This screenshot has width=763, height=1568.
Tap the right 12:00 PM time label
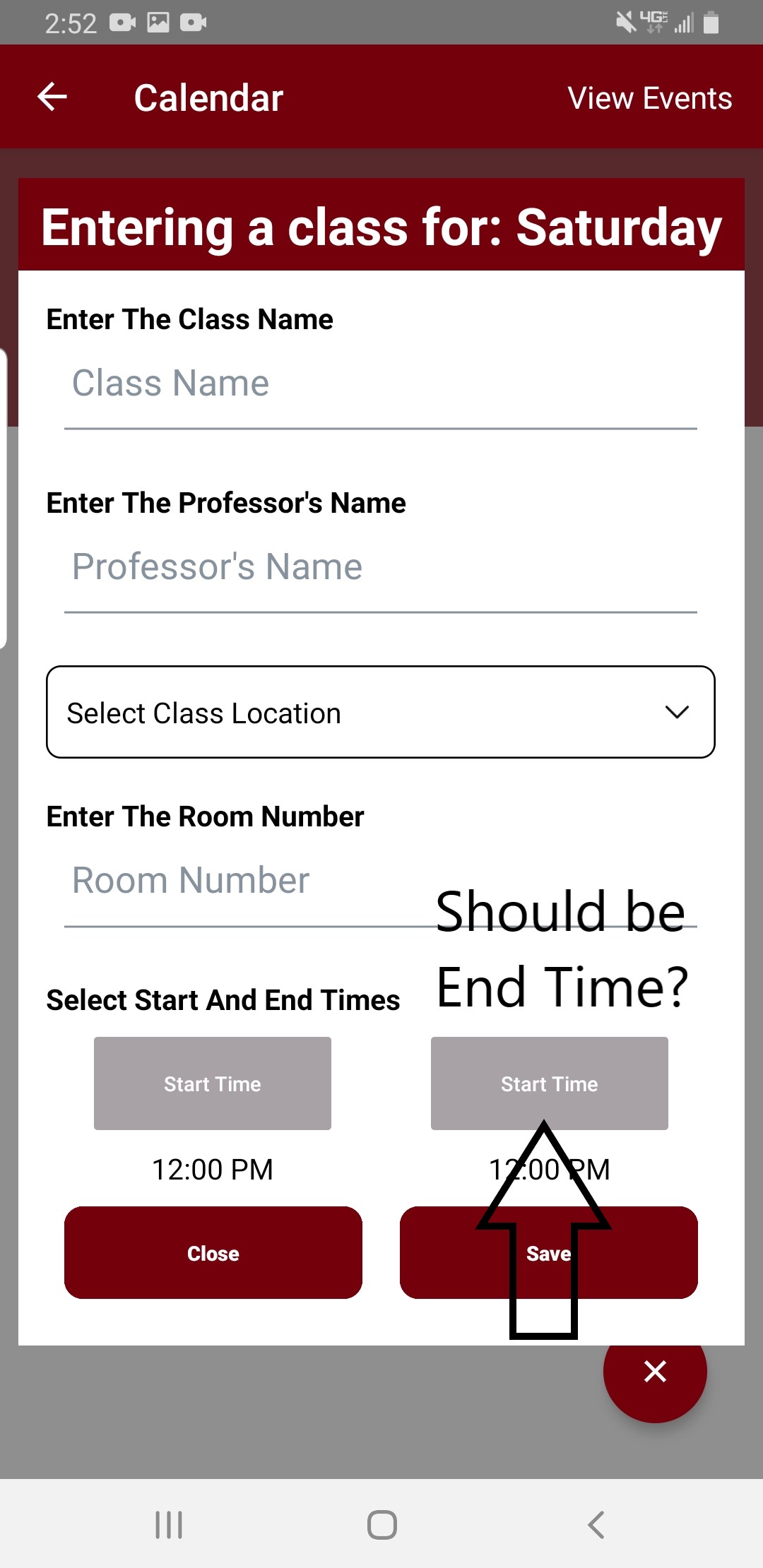tap(549, 1170)
